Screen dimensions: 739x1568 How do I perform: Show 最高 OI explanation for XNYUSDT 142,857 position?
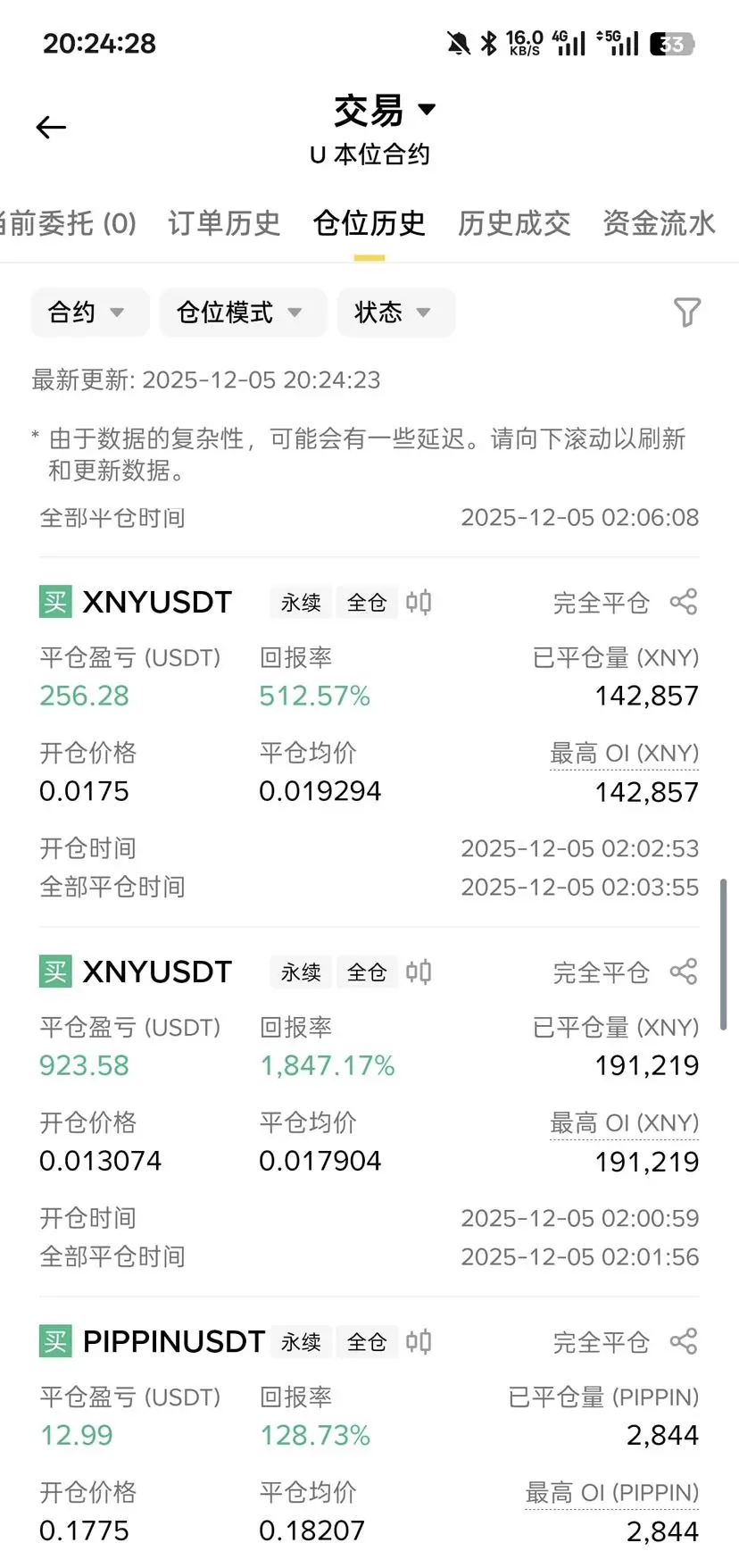pos(624,754)
